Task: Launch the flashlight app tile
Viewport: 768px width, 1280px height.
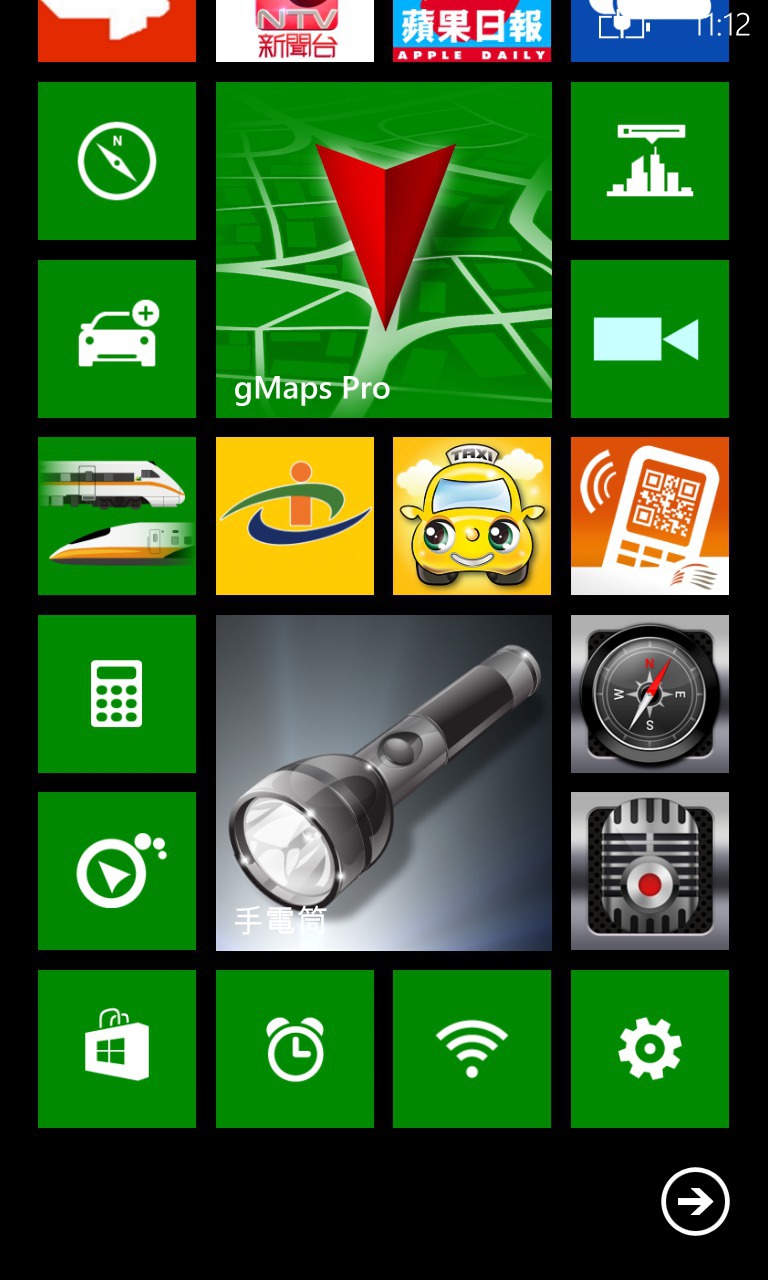Action: point(384,782)
